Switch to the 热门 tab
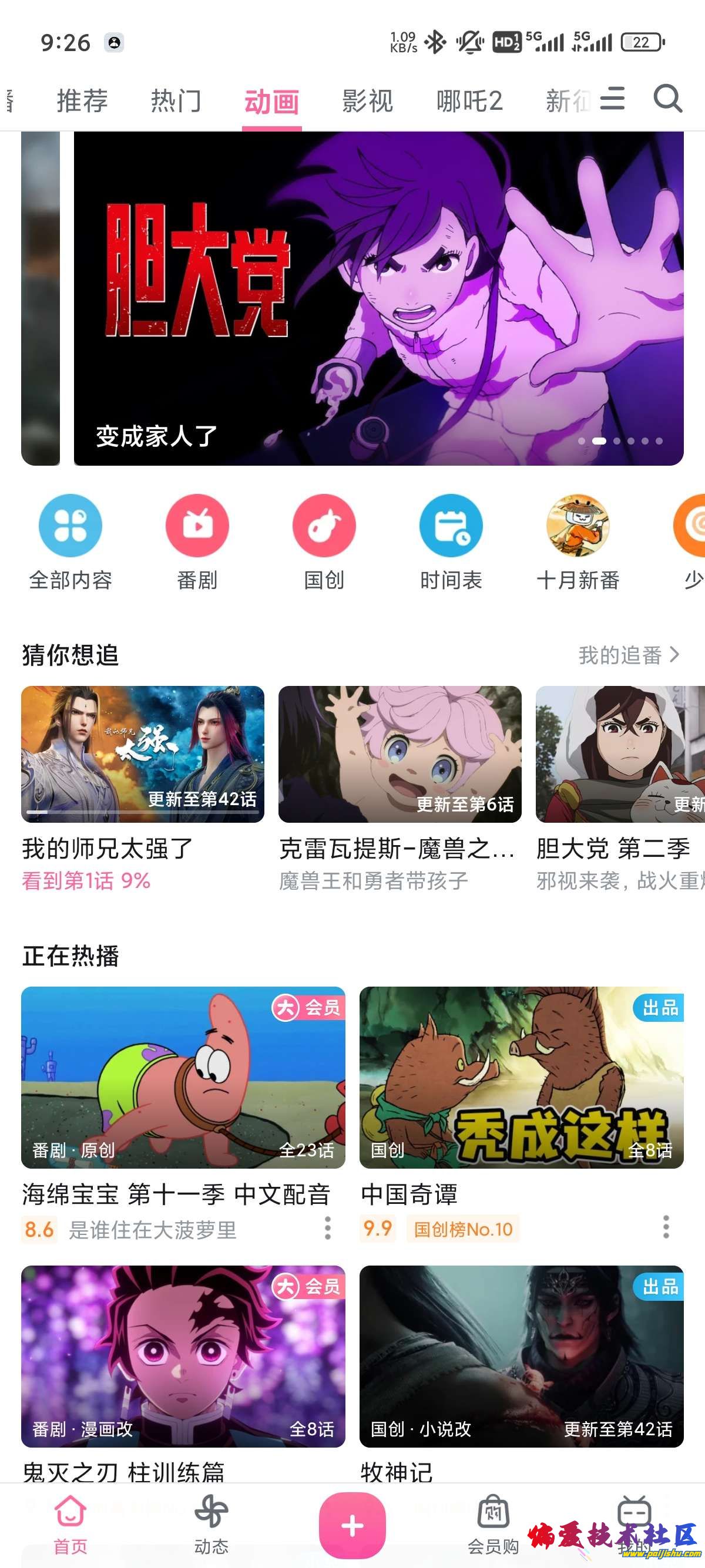Screen dimensions: 705x1568 pyautogui.click(x=176, y=101)
